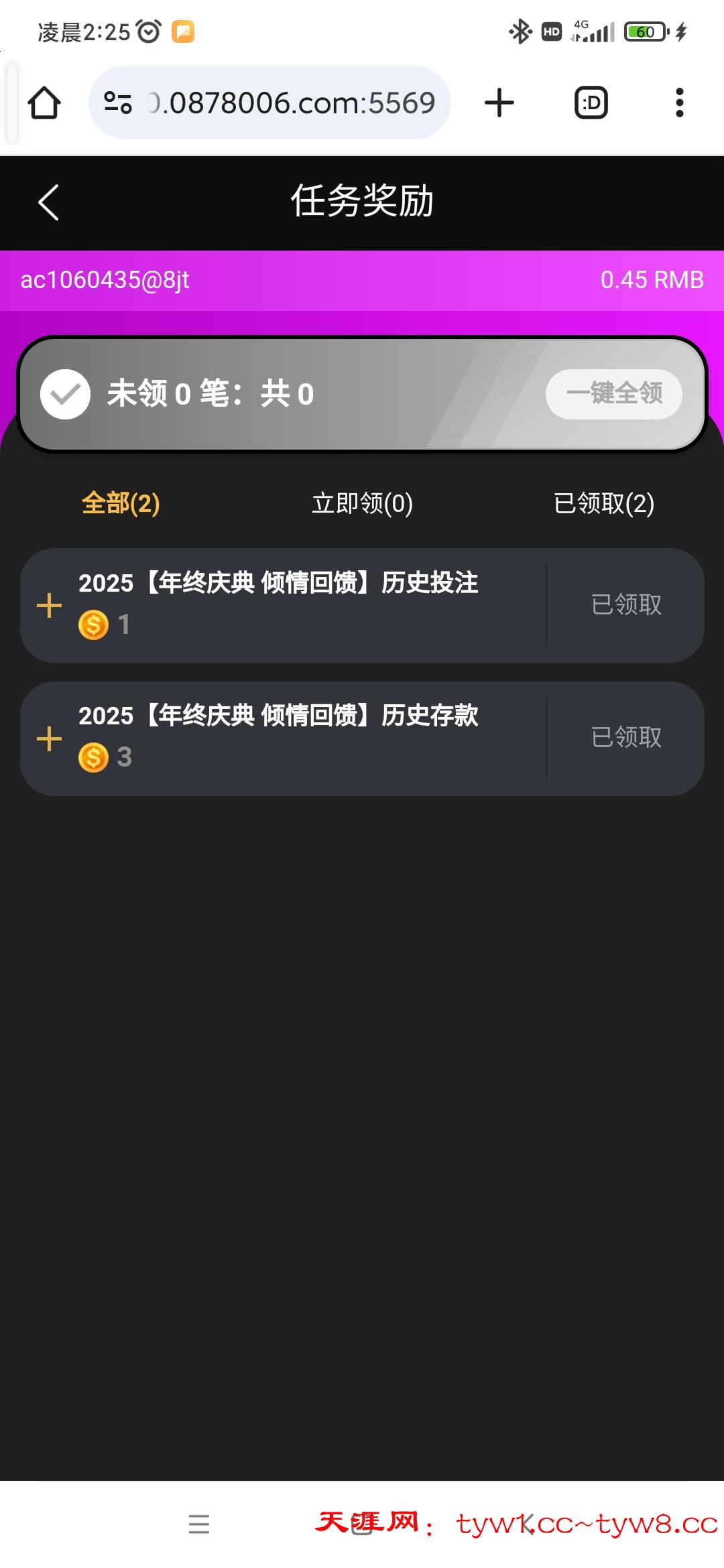Show the open tabs switcher
Screen dimensions: 724x1568
(591, 103)
